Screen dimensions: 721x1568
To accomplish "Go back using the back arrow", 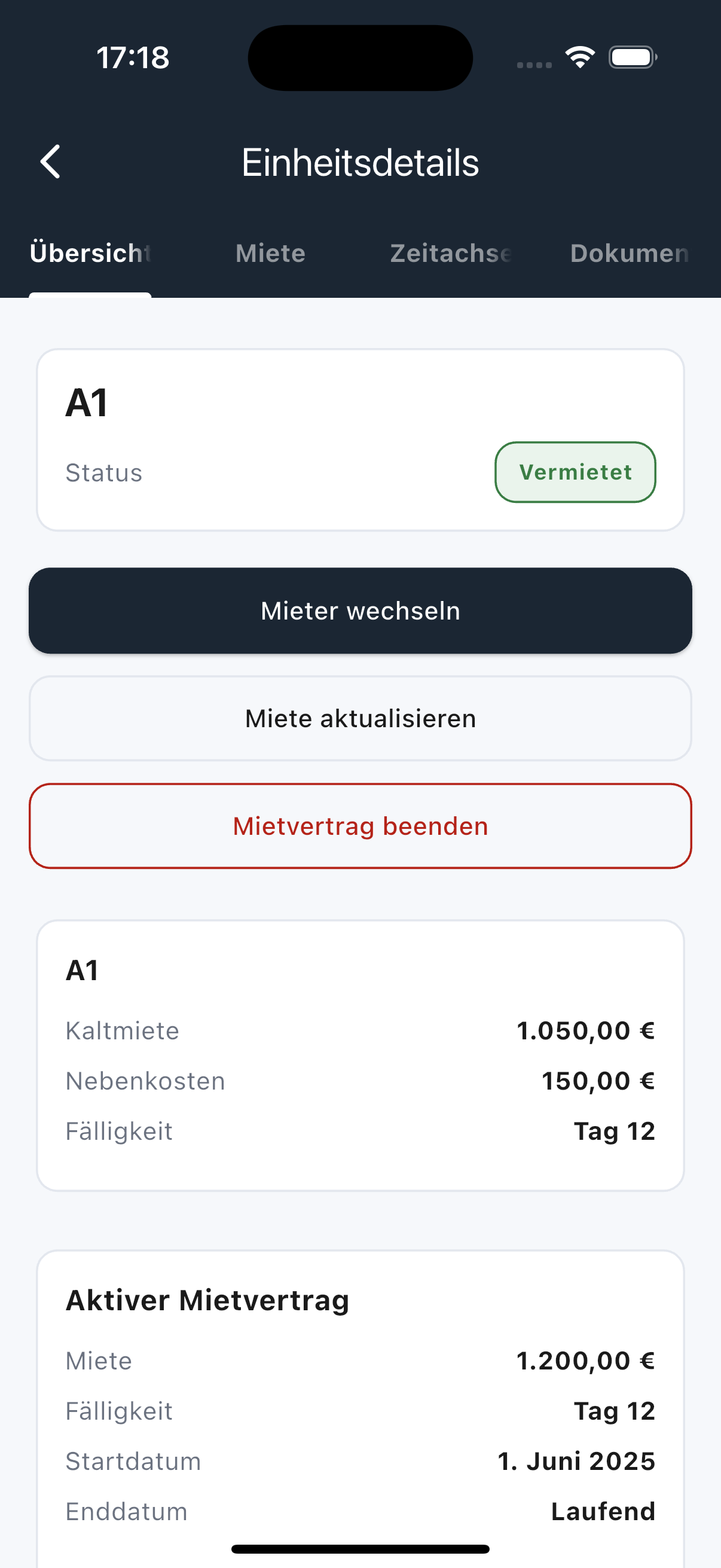I will pos(51,161).
